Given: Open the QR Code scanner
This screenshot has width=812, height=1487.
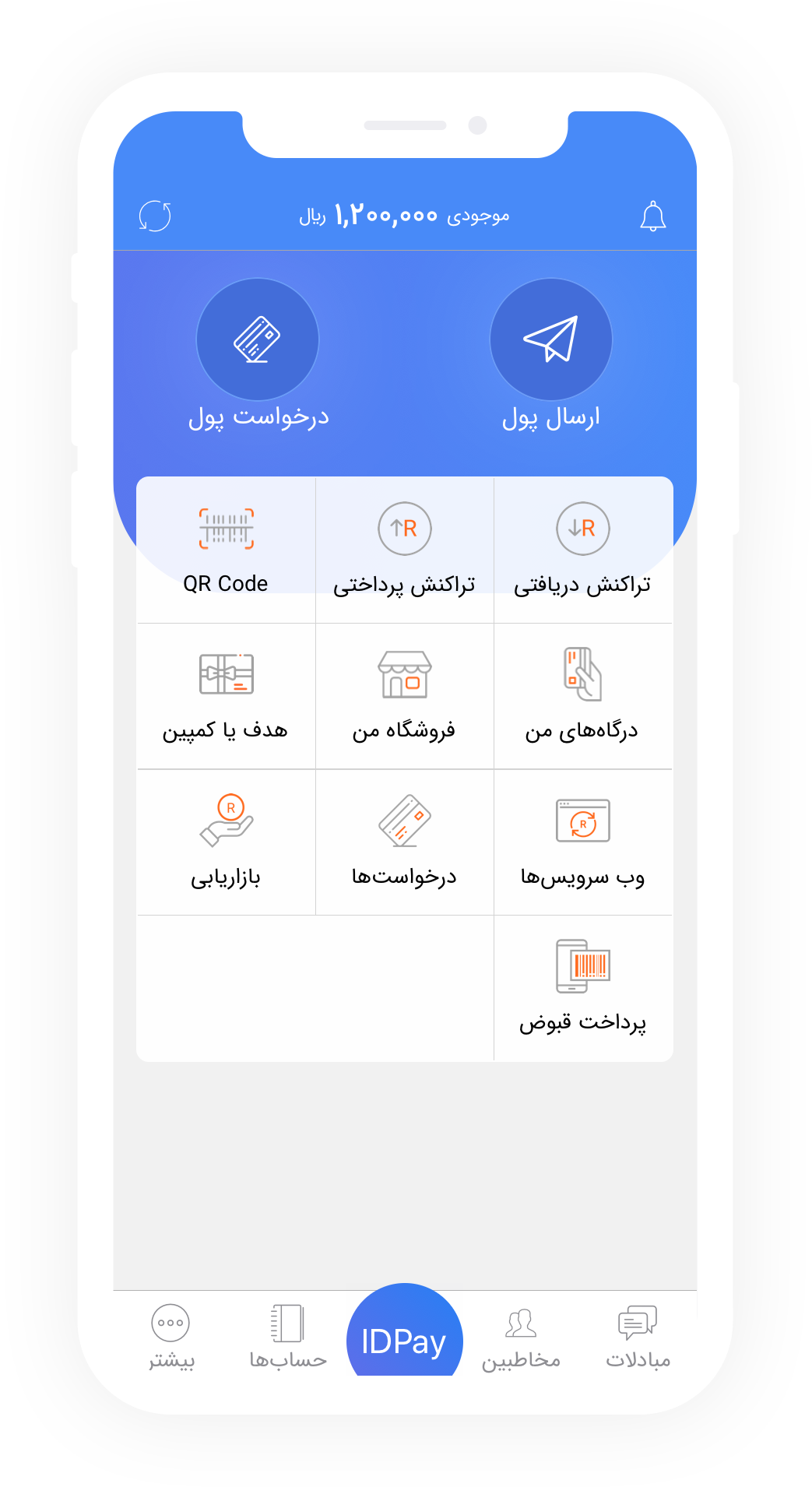Looking at the screenshot, I should pos(226,550).
